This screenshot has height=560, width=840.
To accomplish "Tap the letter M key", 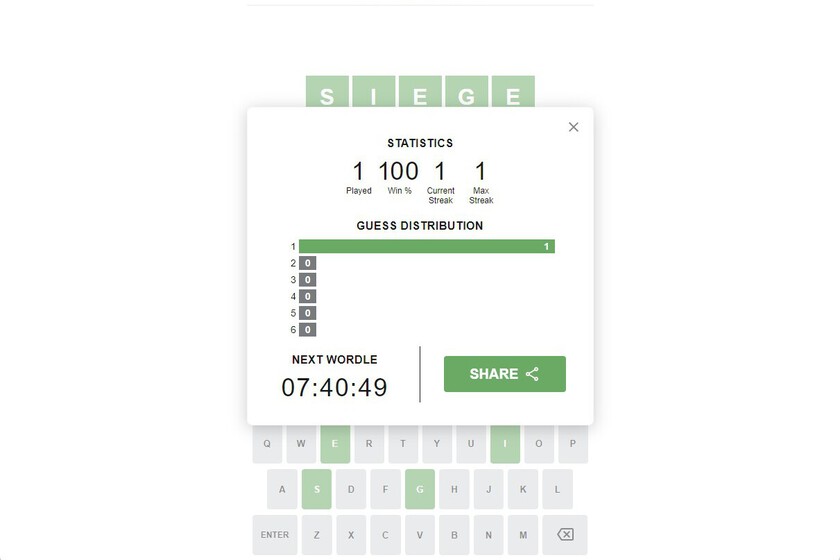I will (x=523, y=535).
